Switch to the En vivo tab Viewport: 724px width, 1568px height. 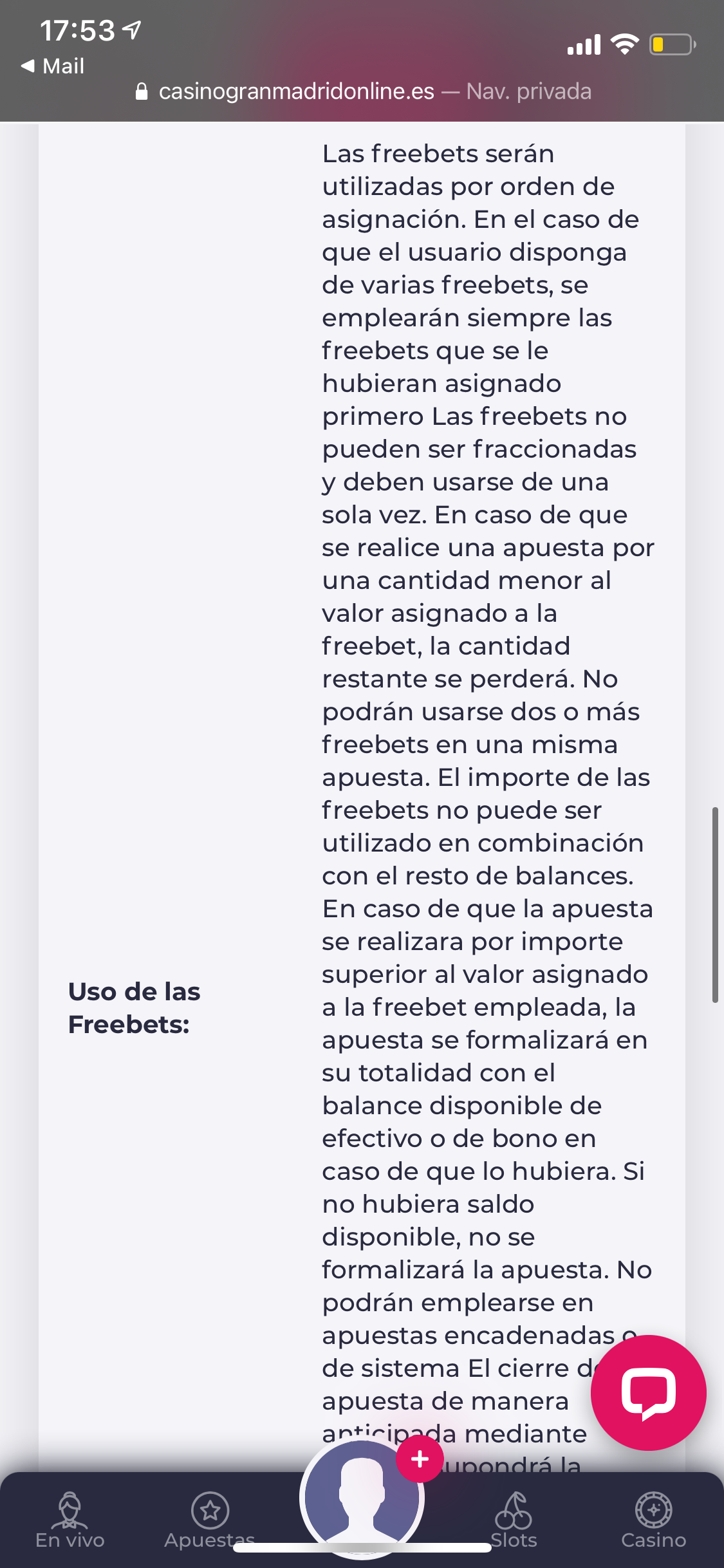pos(70,1520)
